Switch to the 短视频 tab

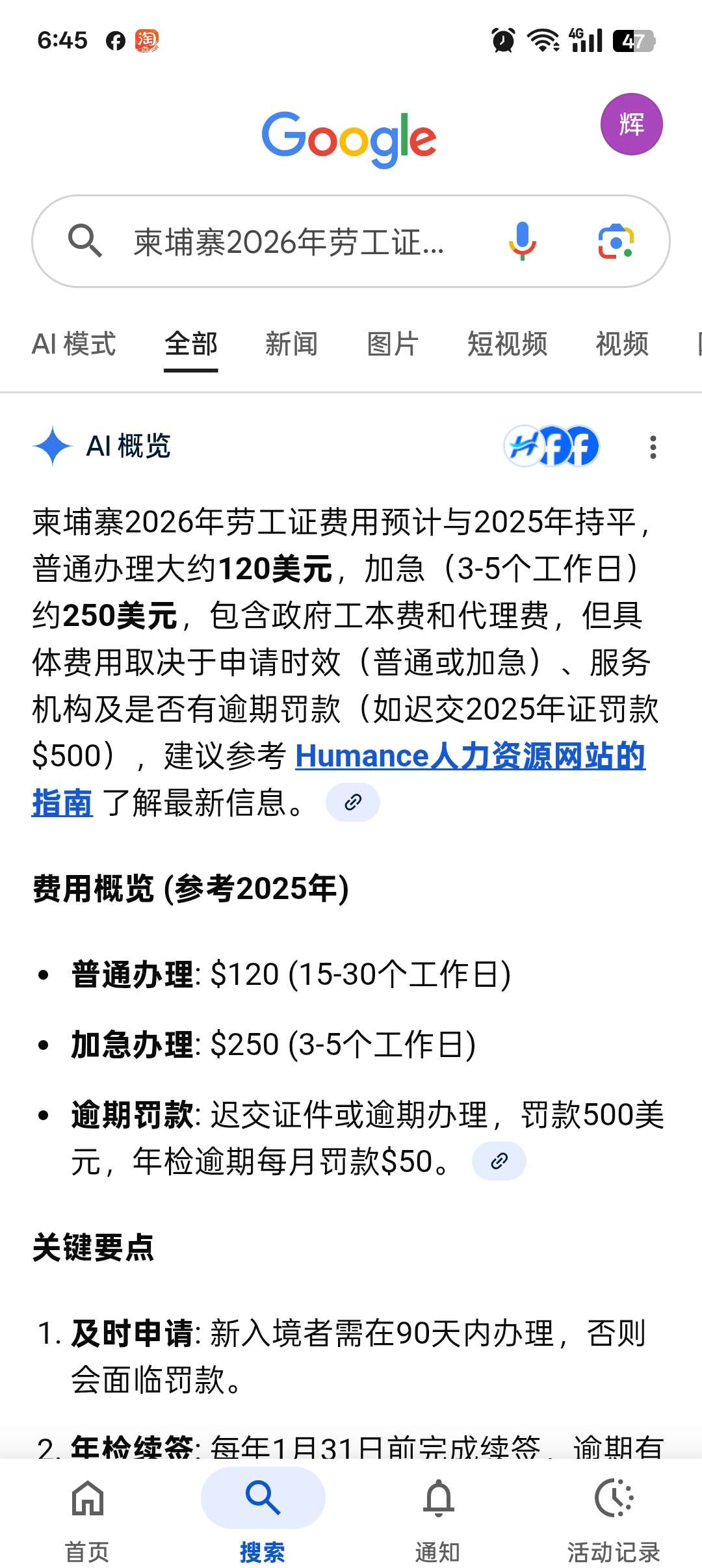pyautogui.click(x=507, y=344)
